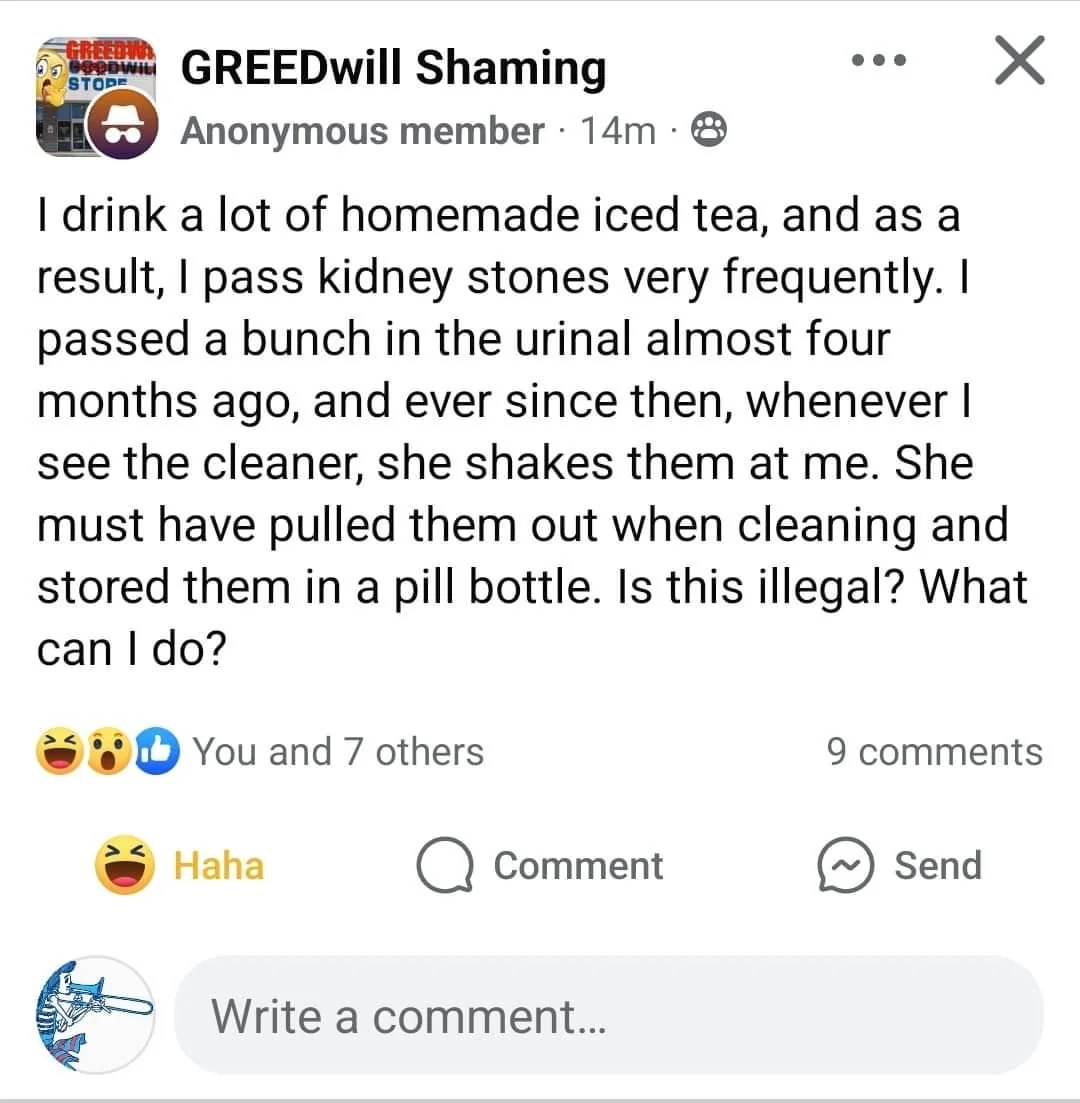The height and width of the screenshot is (1103, 1080).
Task: Open the three-dot post options menu
Action: pos(879,61)
